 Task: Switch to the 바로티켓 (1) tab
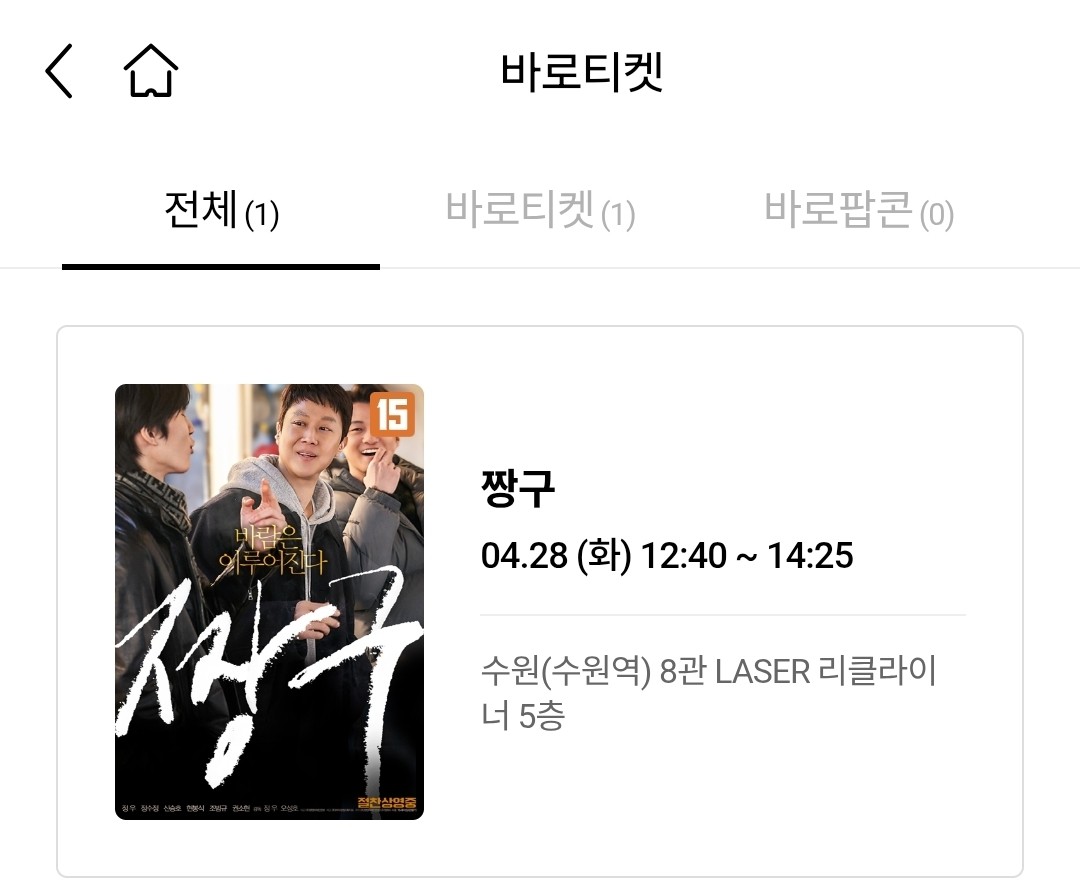540,210
